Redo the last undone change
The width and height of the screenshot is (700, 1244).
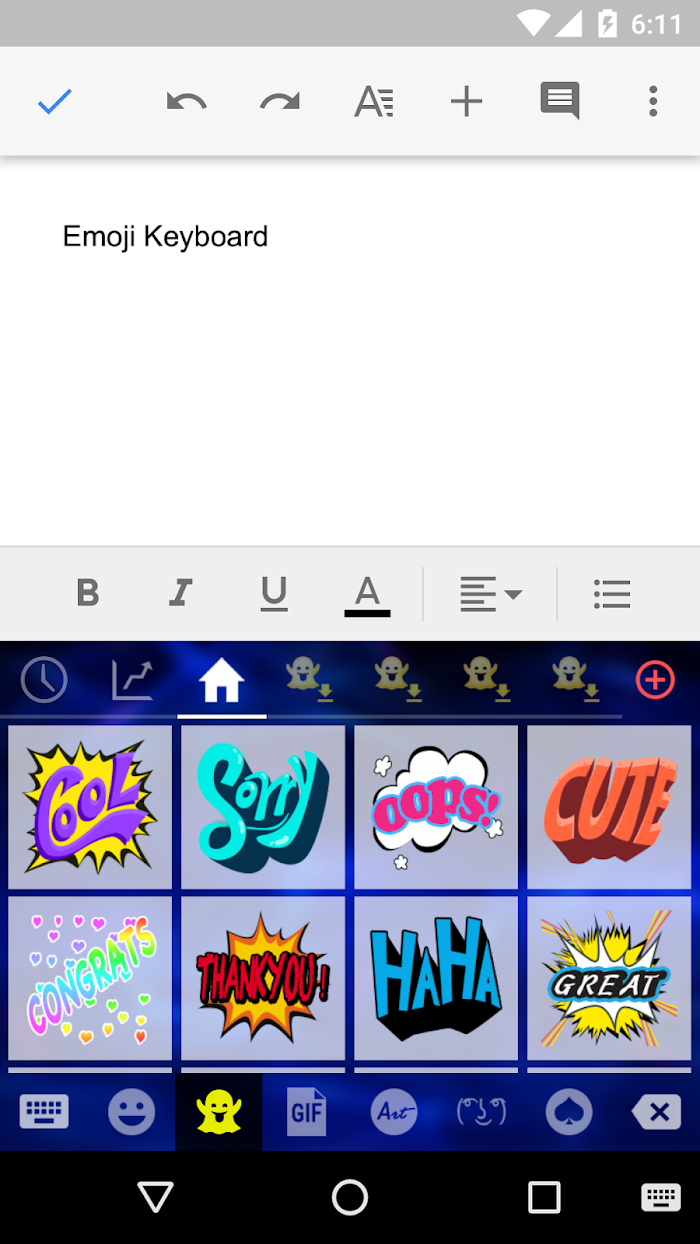pos(279,101)
